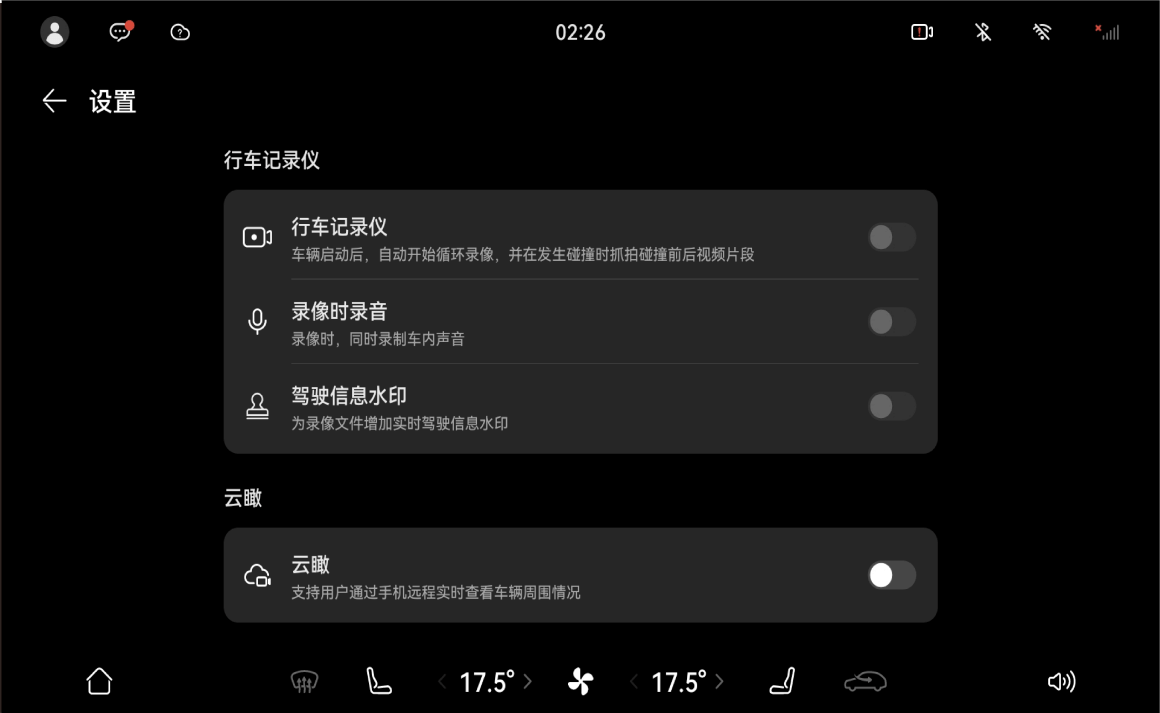Open driver seat settings
The width and height of the screenshot is (1160, 713).
(x=378, y=682)
